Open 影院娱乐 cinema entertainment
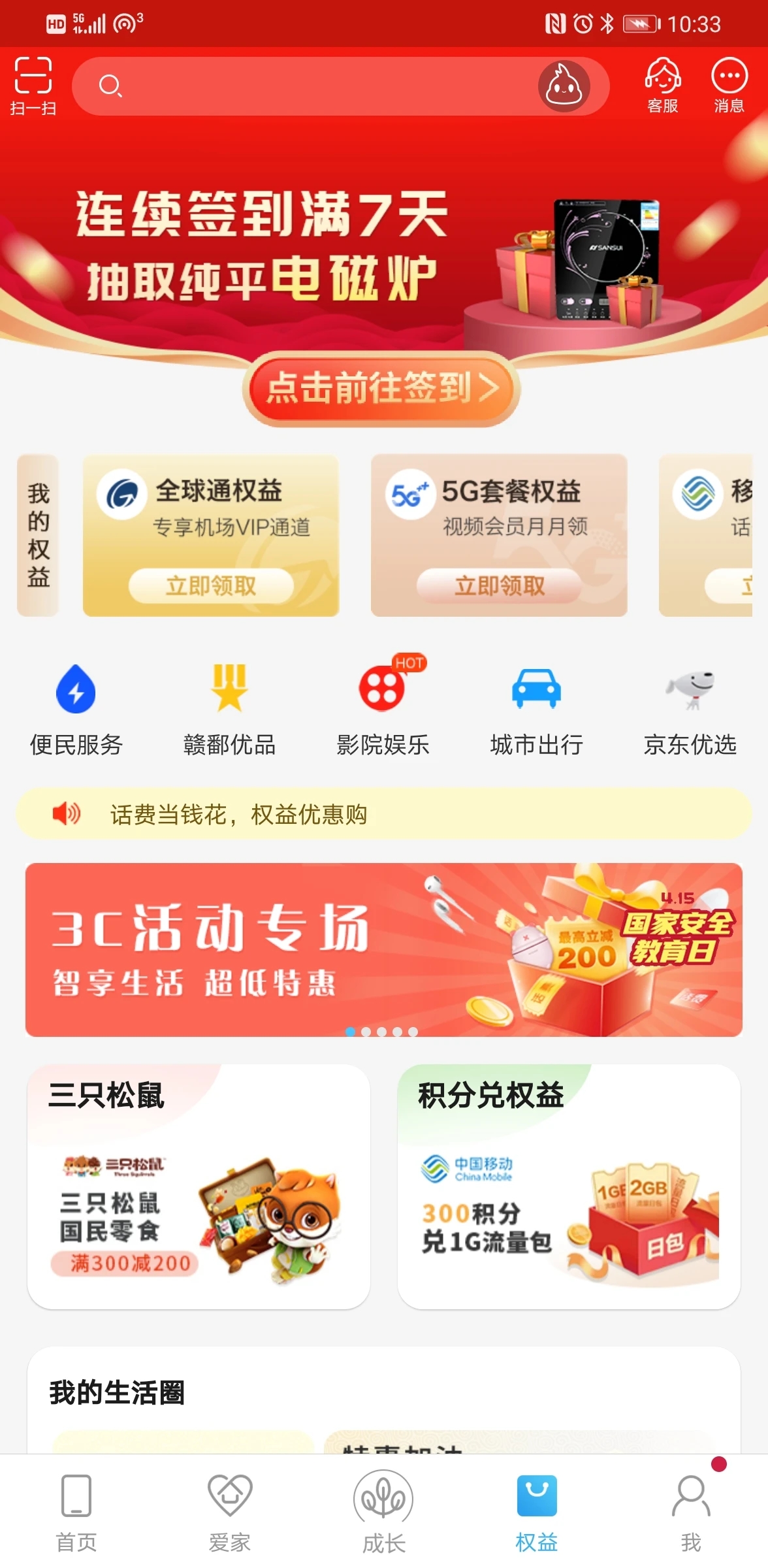The height and width of the screenshot is (1568, 768). 384,712
